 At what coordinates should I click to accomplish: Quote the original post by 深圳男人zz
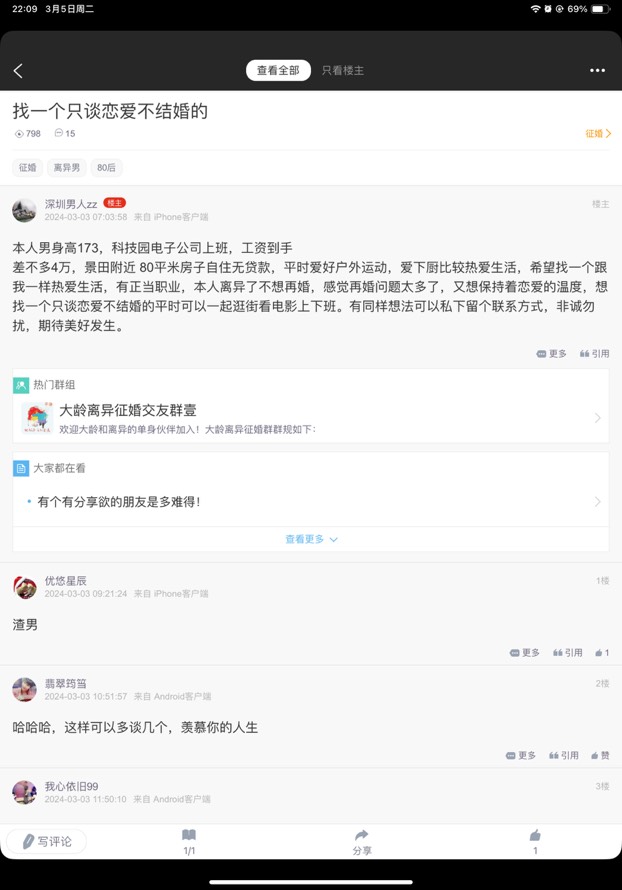[593, 354]
